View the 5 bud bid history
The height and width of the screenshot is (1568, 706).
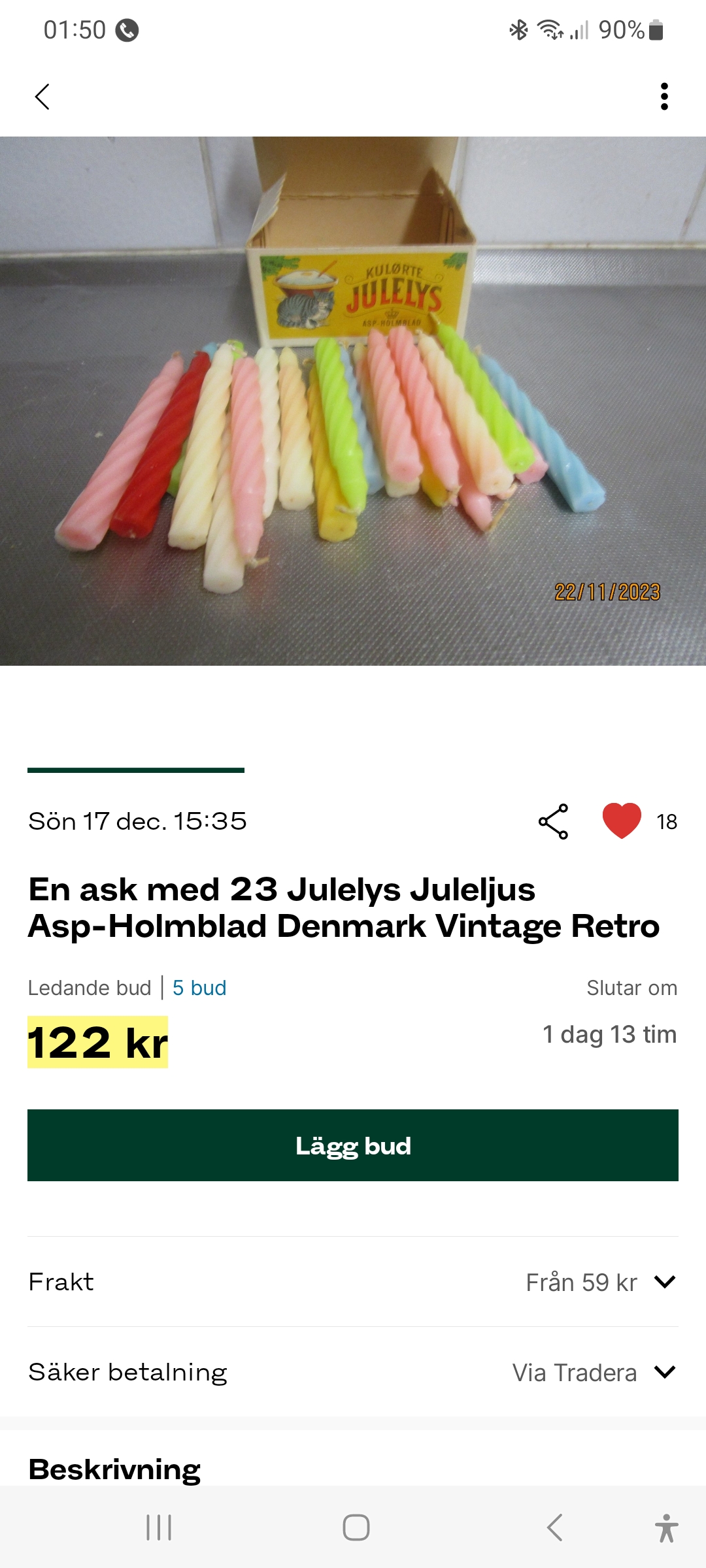(x=199, y=987)
